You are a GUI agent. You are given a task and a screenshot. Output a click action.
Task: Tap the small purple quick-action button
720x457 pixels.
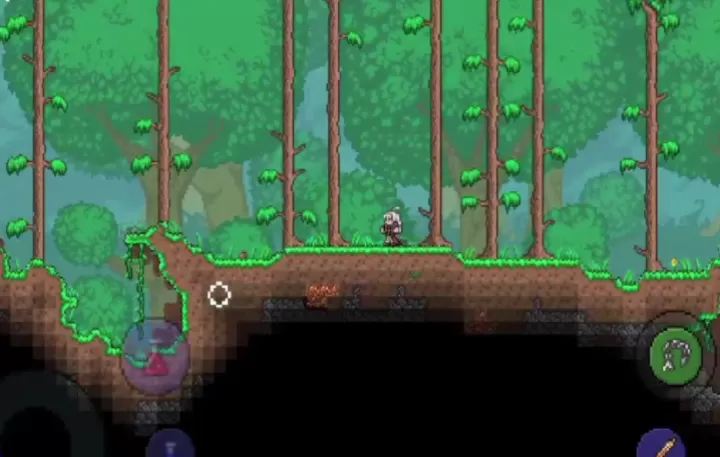[x=170, y=444]
